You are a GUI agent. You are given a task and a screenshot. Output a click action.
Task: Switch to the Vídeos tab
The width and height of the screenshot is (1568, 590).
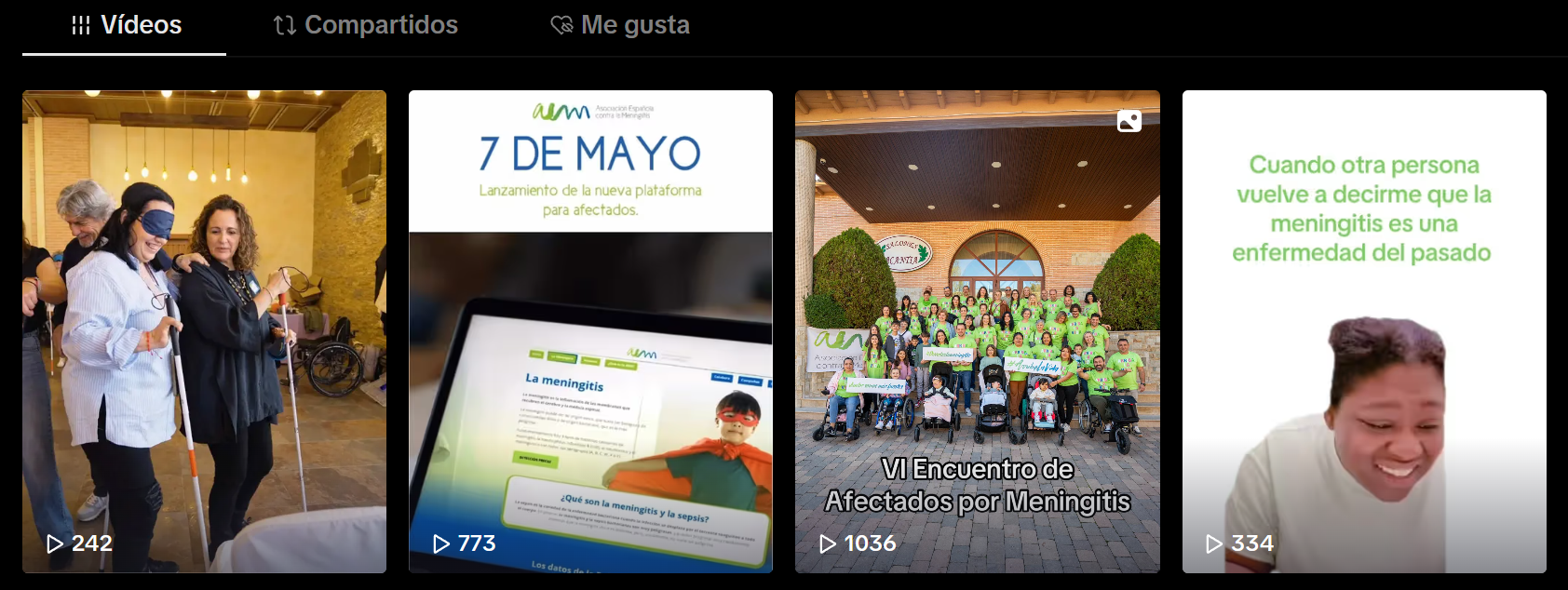click(126, 25)
